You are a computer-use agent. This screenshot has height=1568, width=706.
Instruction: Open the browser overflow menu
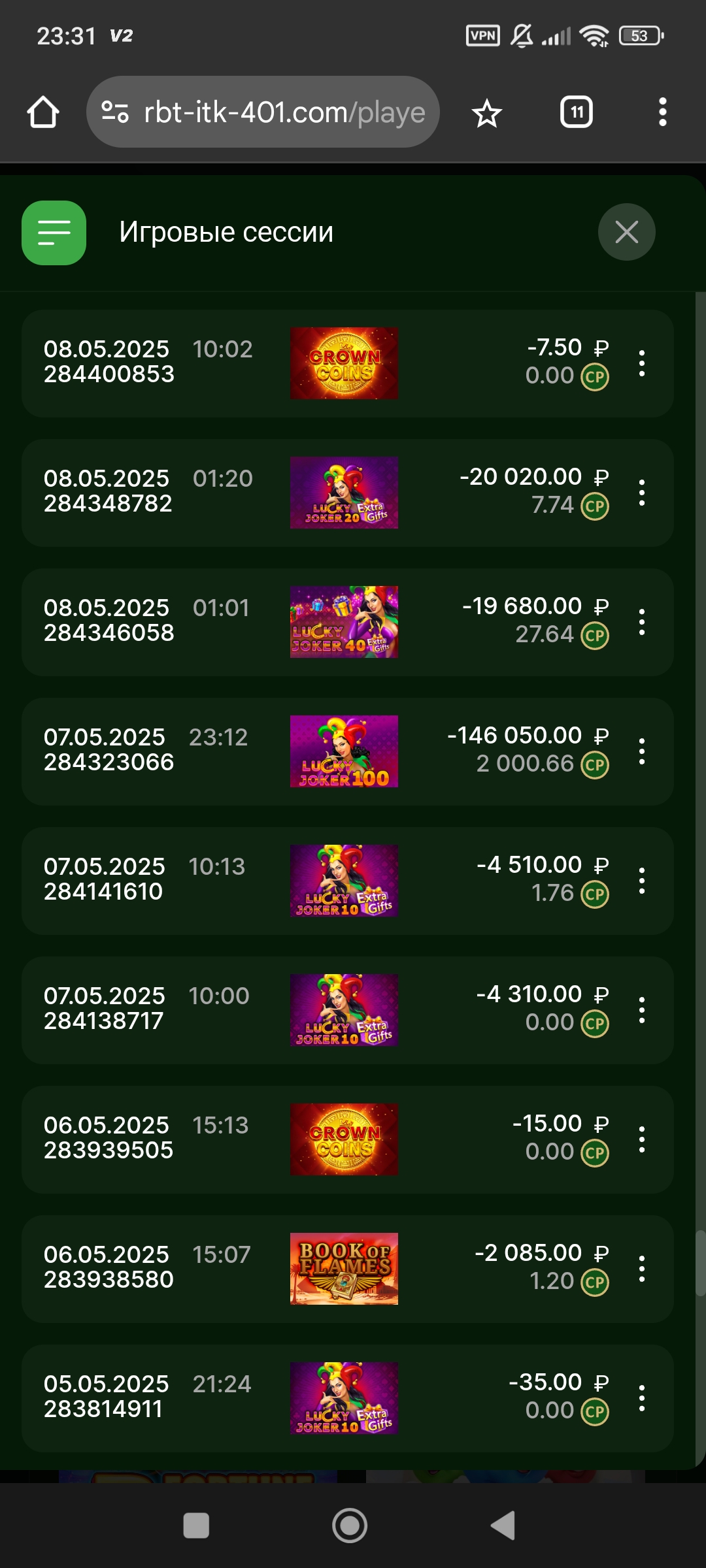coord(662,112)
